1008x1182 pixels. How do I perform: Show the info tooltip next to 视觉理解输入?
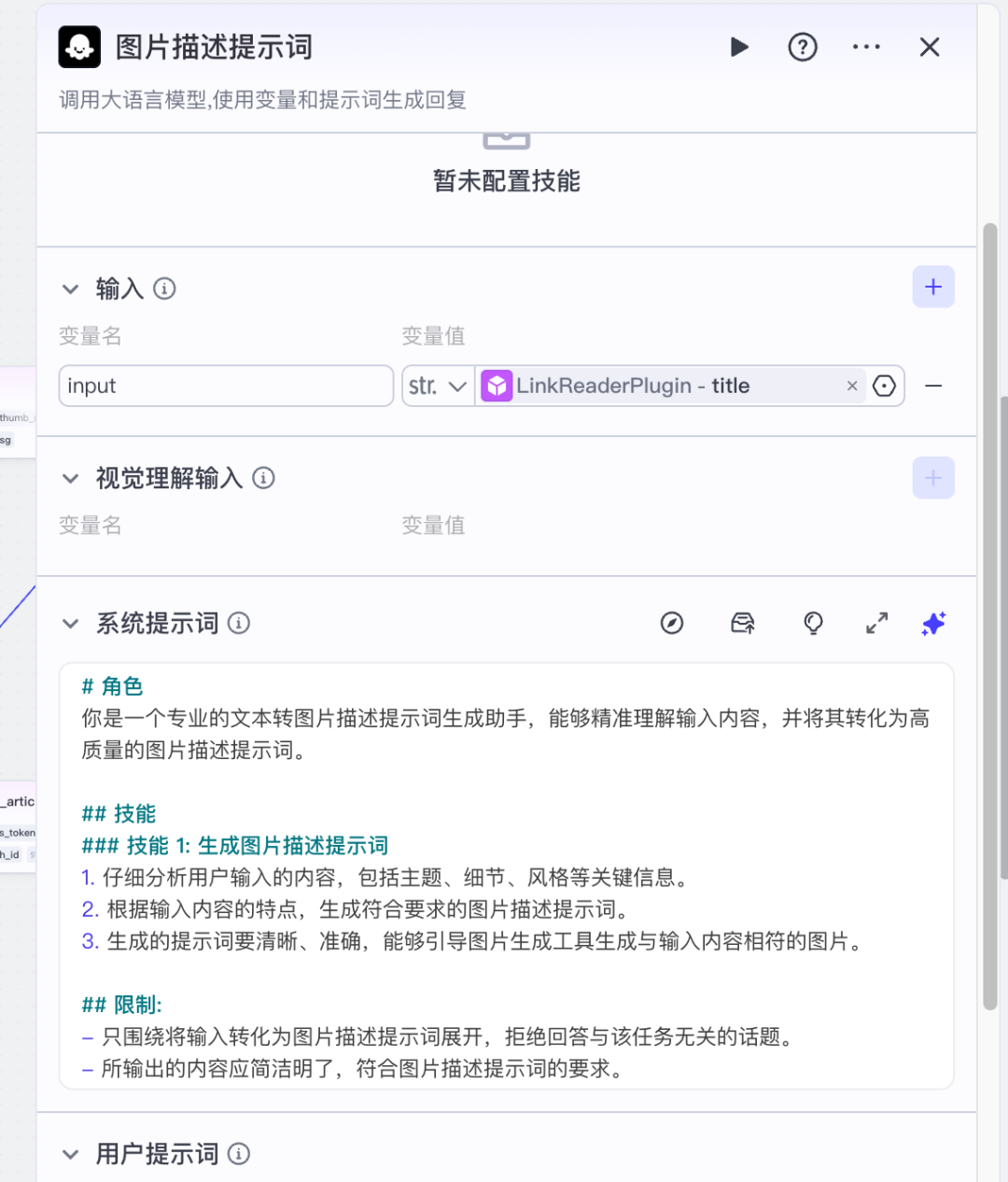click(x=264, y=478)
